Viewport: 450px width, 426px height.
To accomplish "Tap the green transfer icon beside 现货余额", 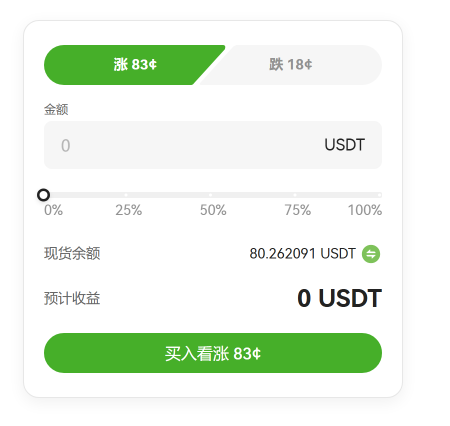I will (371, 254).
